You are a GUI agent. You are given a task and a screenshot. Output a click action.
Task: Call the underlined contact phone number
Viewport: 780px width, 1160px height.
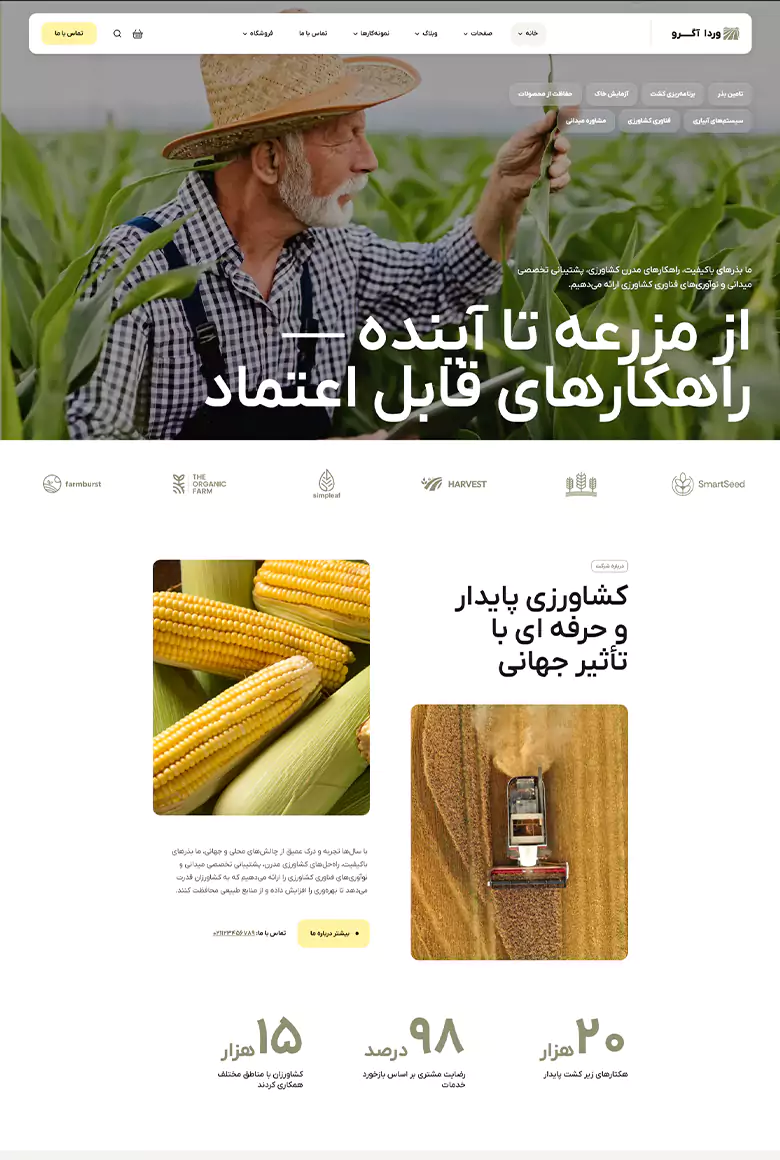point(233,933)
